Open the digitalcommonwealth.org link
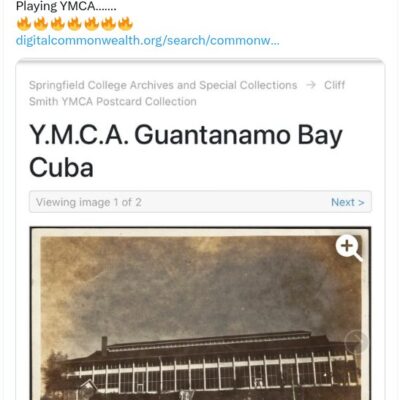The height and width of the screenshot is (400, 400). [x=147, y=41]
